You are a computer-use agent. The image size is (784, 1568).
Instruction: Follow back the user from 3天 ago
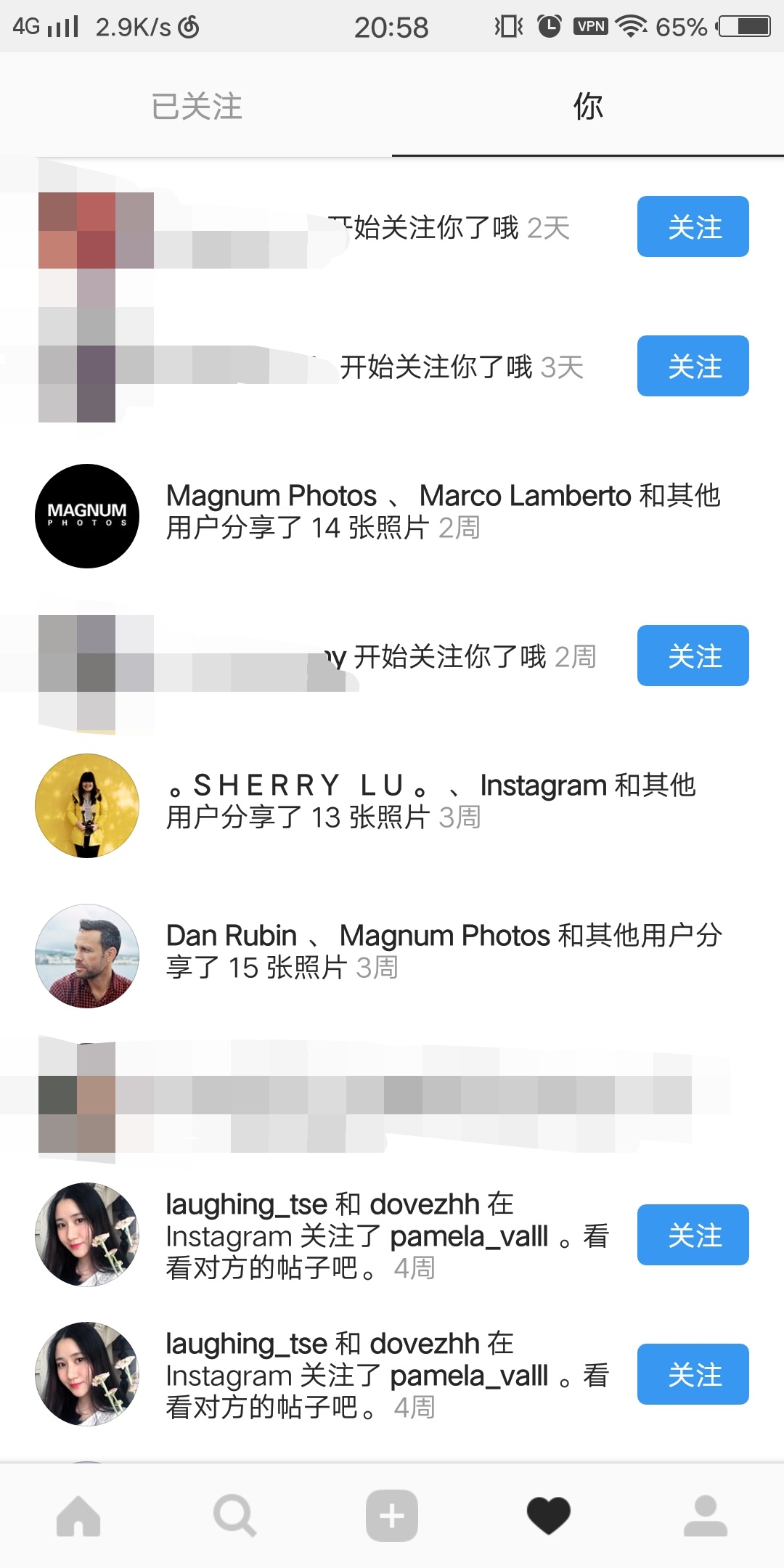(693, 366)
